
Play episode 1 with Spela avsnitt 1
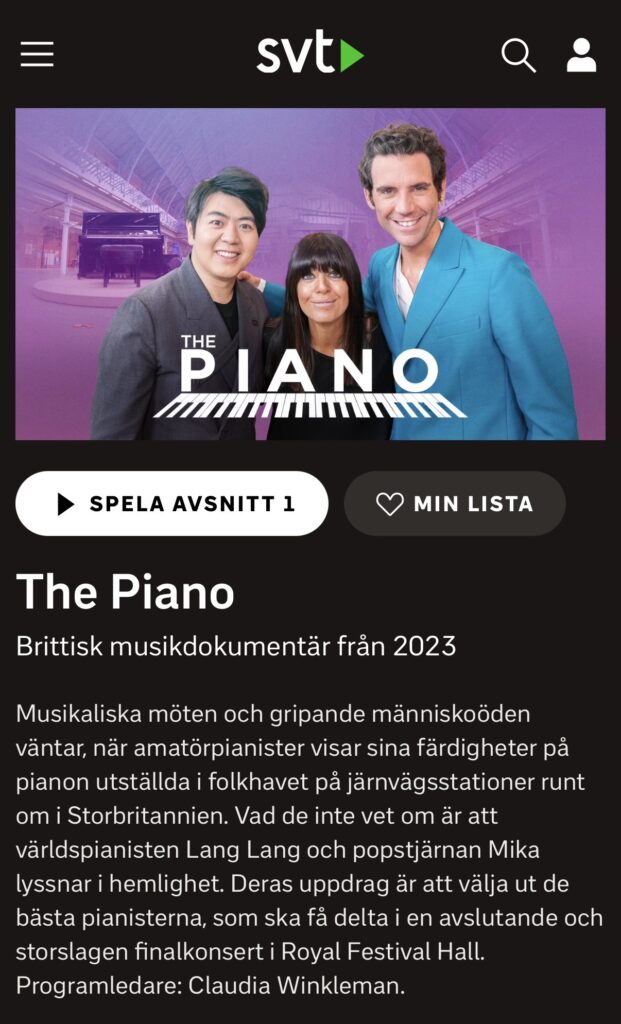click(172, 504)
